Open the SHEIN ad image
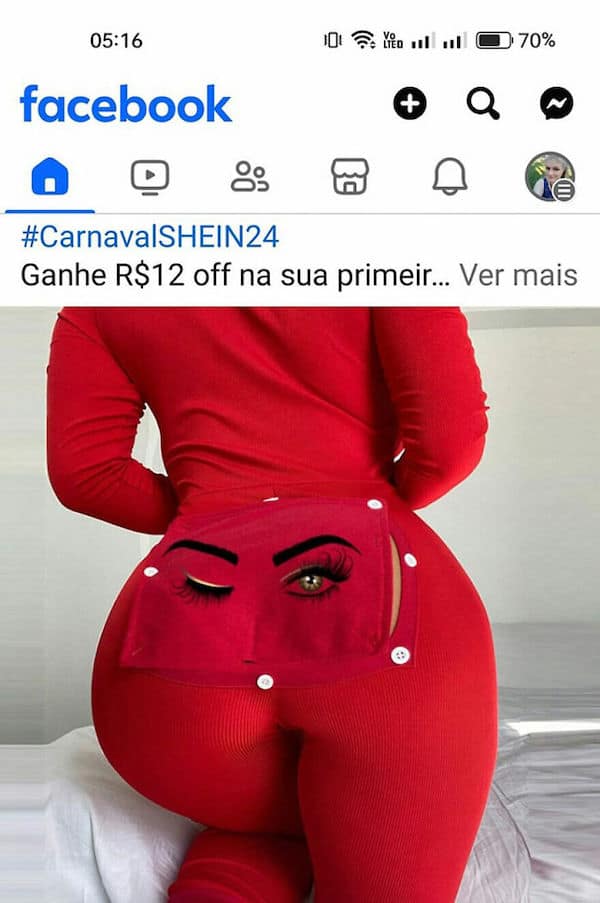600x903 pixels. (300, 600)
